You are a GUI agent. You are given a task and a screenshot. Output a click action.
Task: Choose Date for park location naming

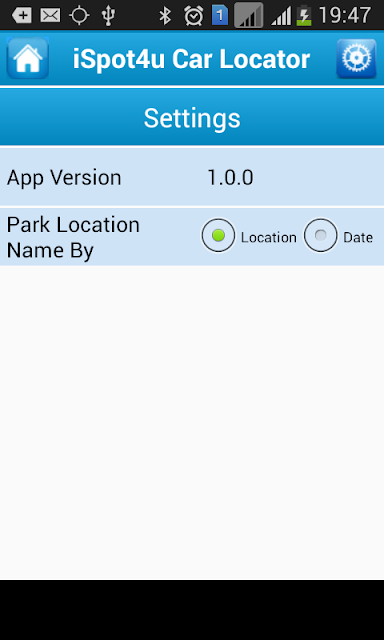tap(321, 236)
